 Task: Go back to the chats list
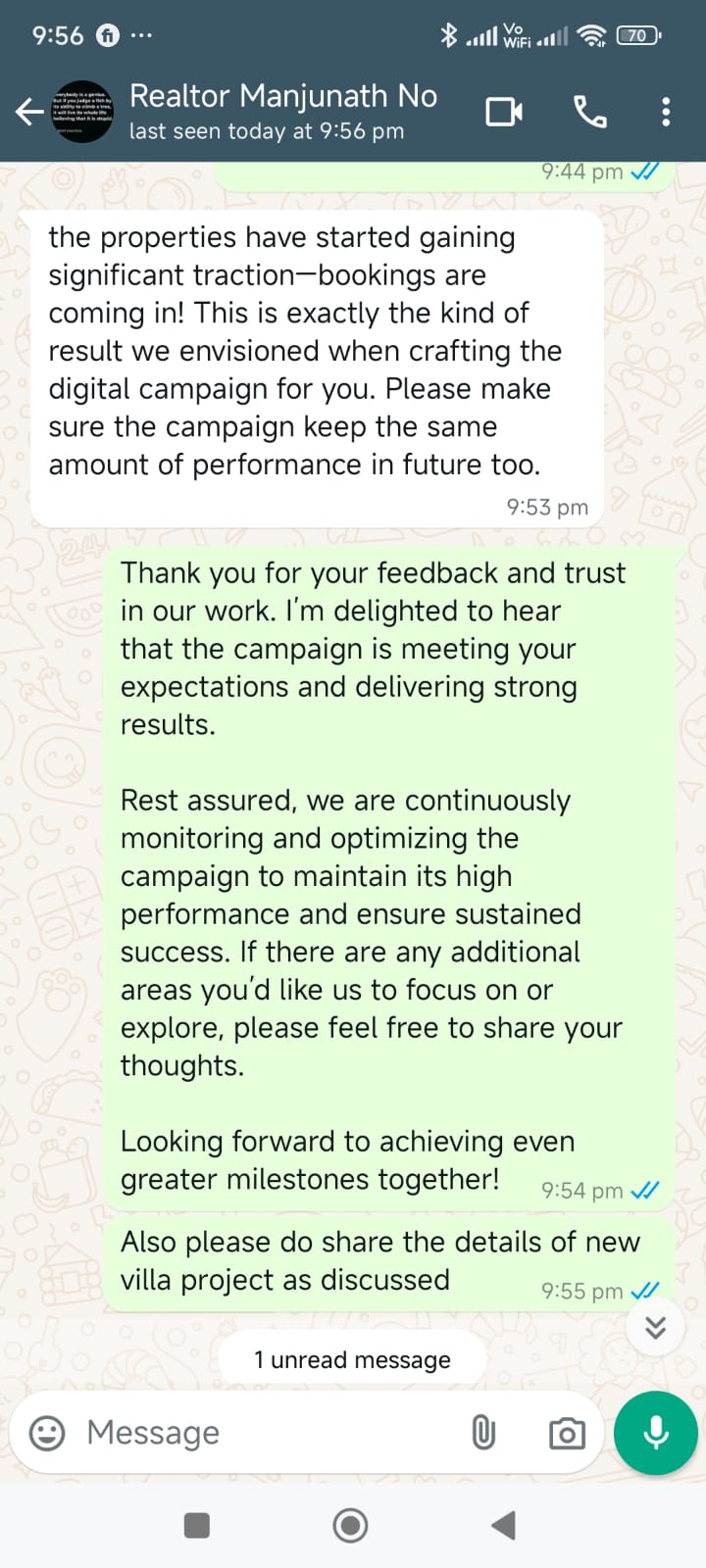point(29,112)
